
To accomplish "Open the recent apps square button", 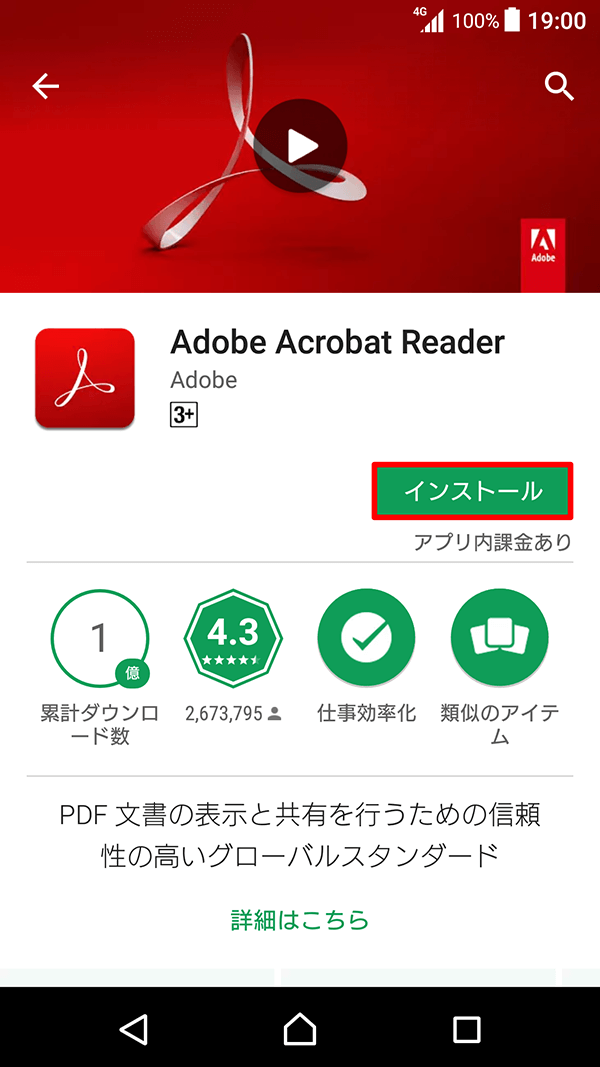I will click(x=466, y=1030).
